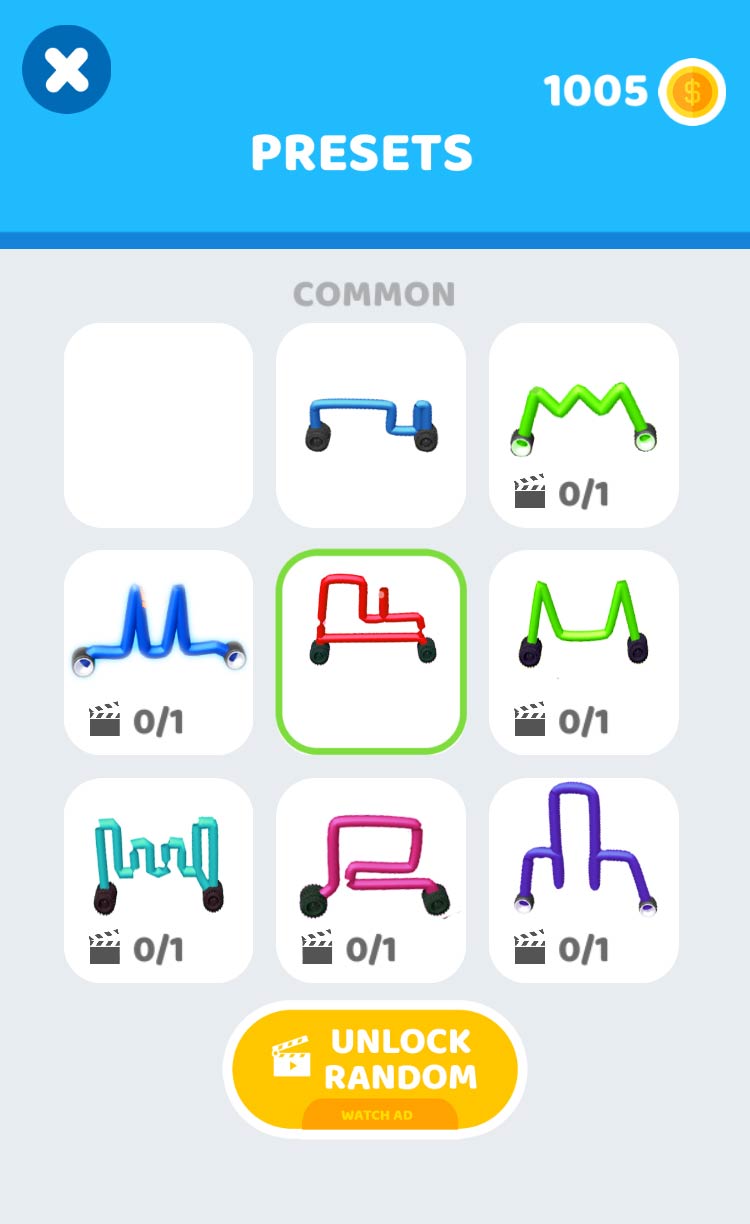Choose the blue flat car preset
The image size is (750, 1224).
click(371, 425)
